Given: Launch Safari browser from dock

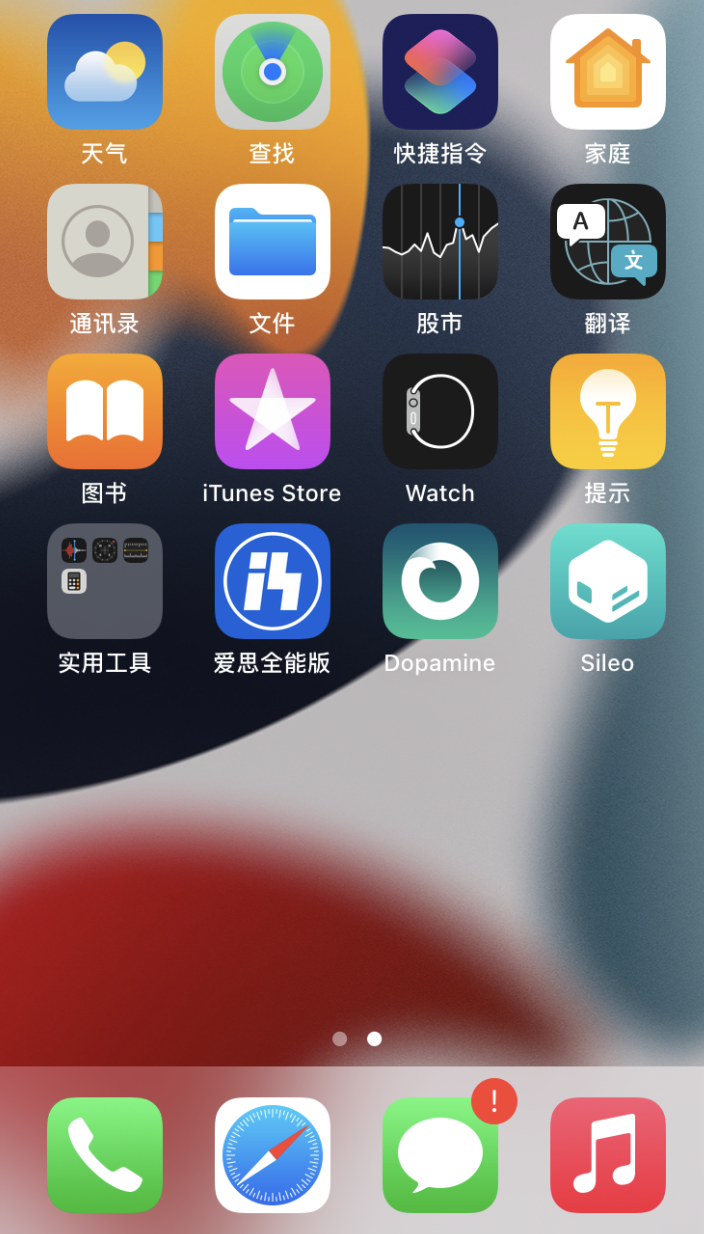Looking at the screenshot, I should click(272, 1155).
